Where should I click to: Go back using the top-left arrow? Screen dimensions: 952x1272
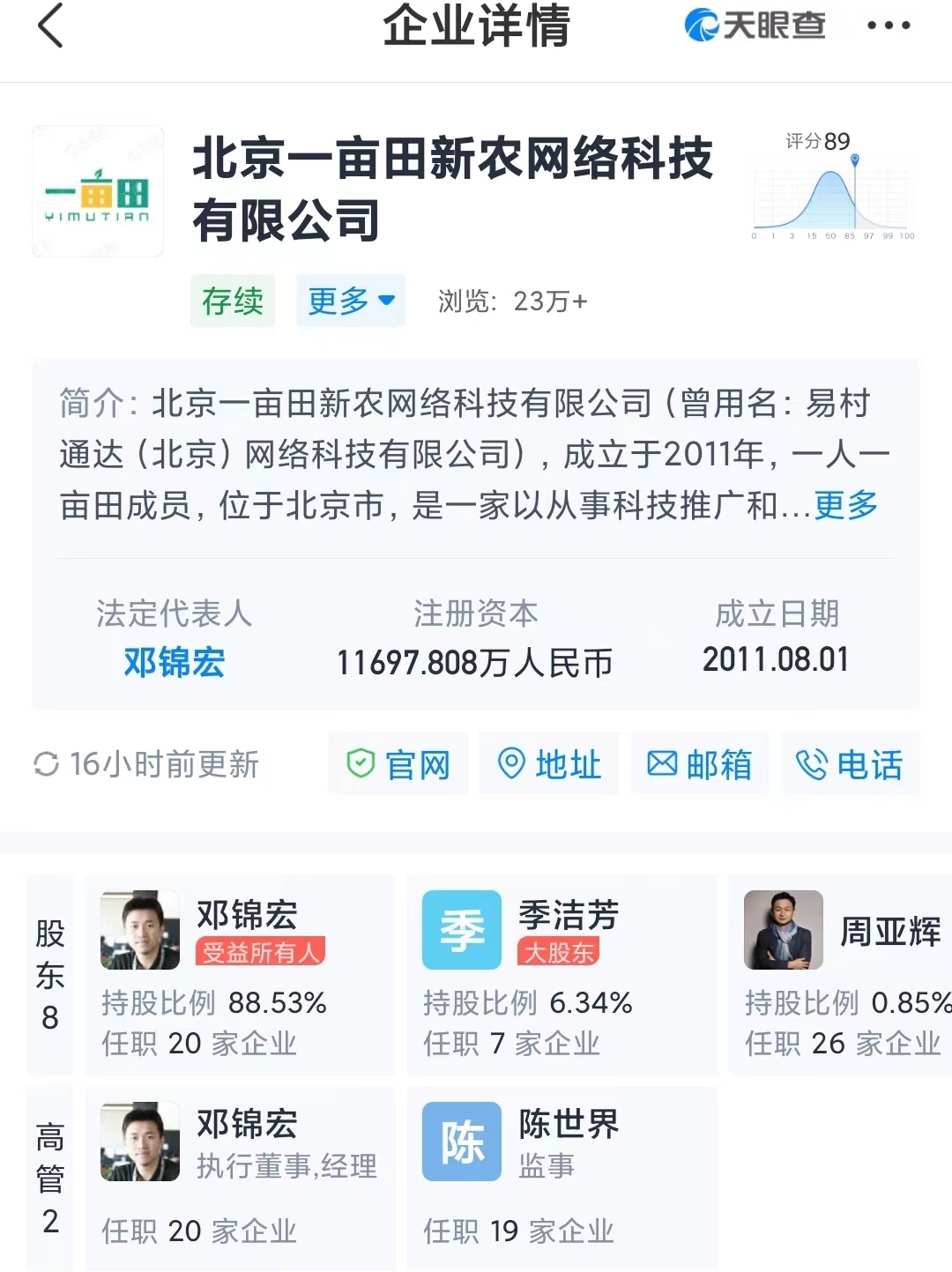coord(51,26)
